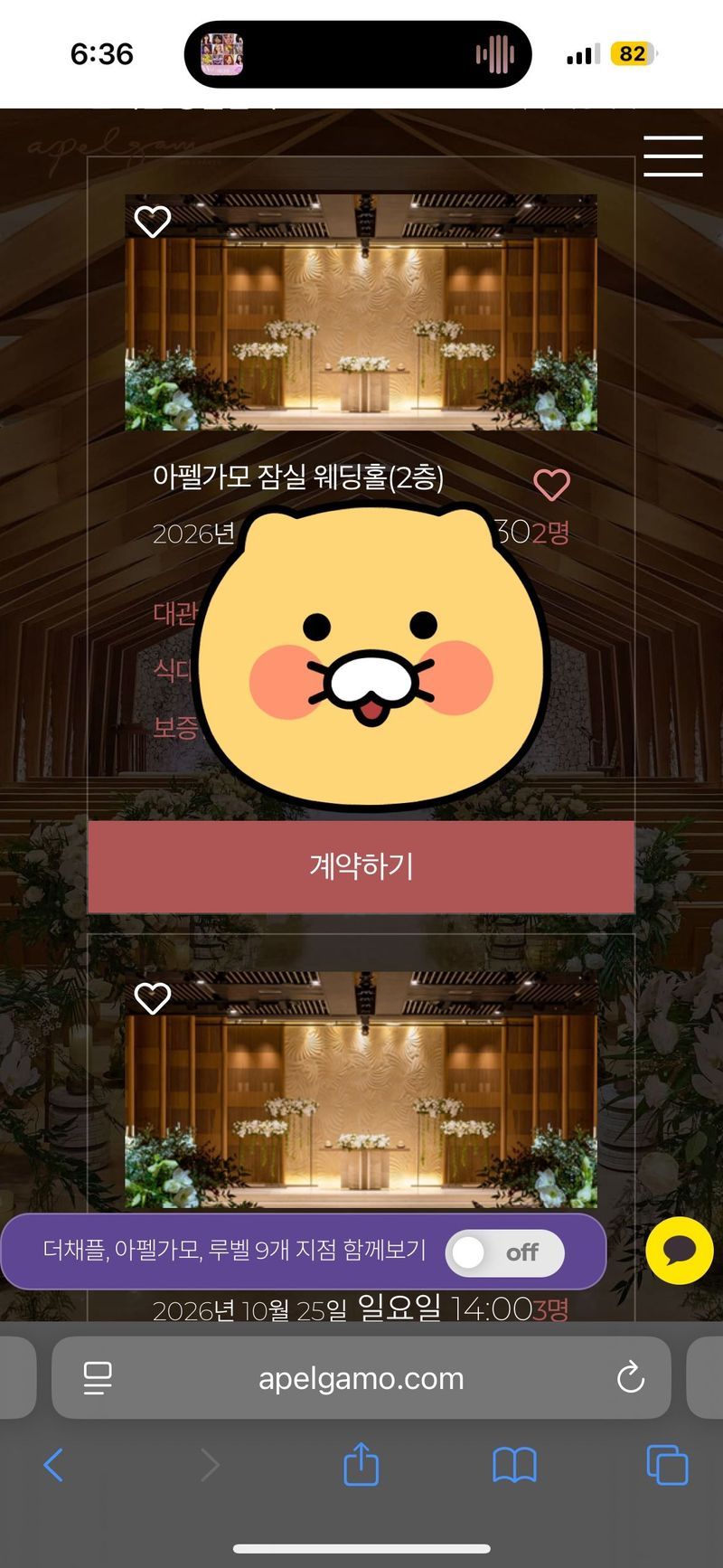Open the yellow chat bubble button
Viewport: 723px width, 1568px height.
680,1250
